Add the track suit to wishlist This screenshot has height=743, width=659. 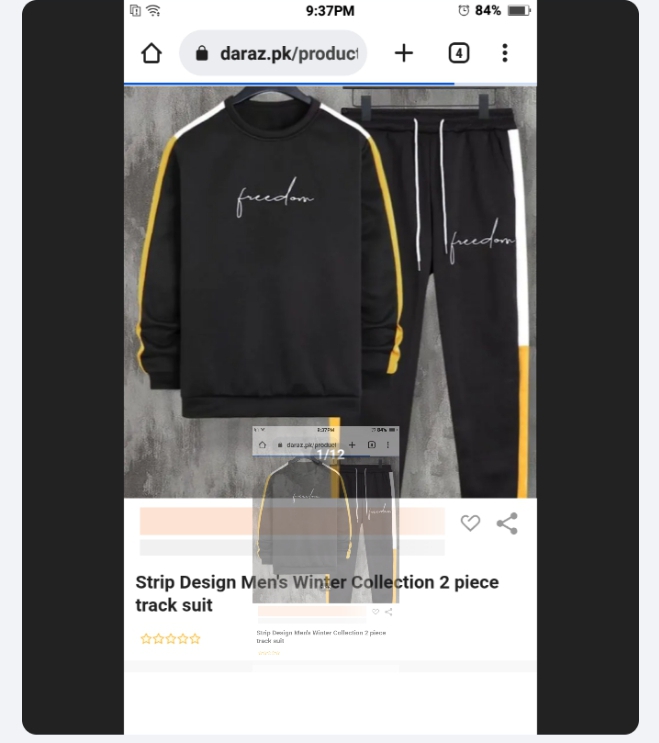(x=470, y=523)
